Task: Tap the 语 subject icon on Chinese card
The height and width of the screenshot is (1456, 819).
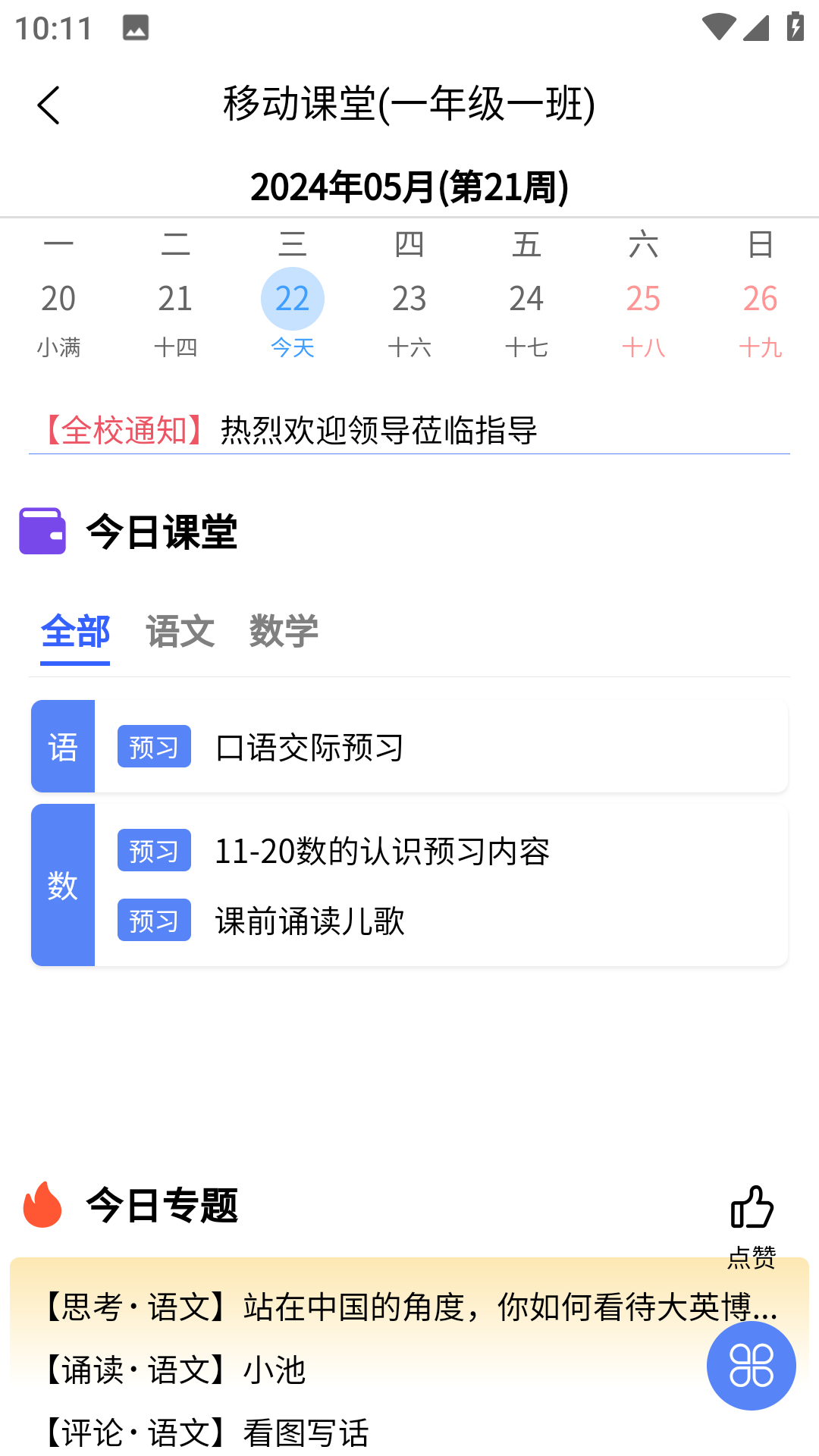Action: 63,746
